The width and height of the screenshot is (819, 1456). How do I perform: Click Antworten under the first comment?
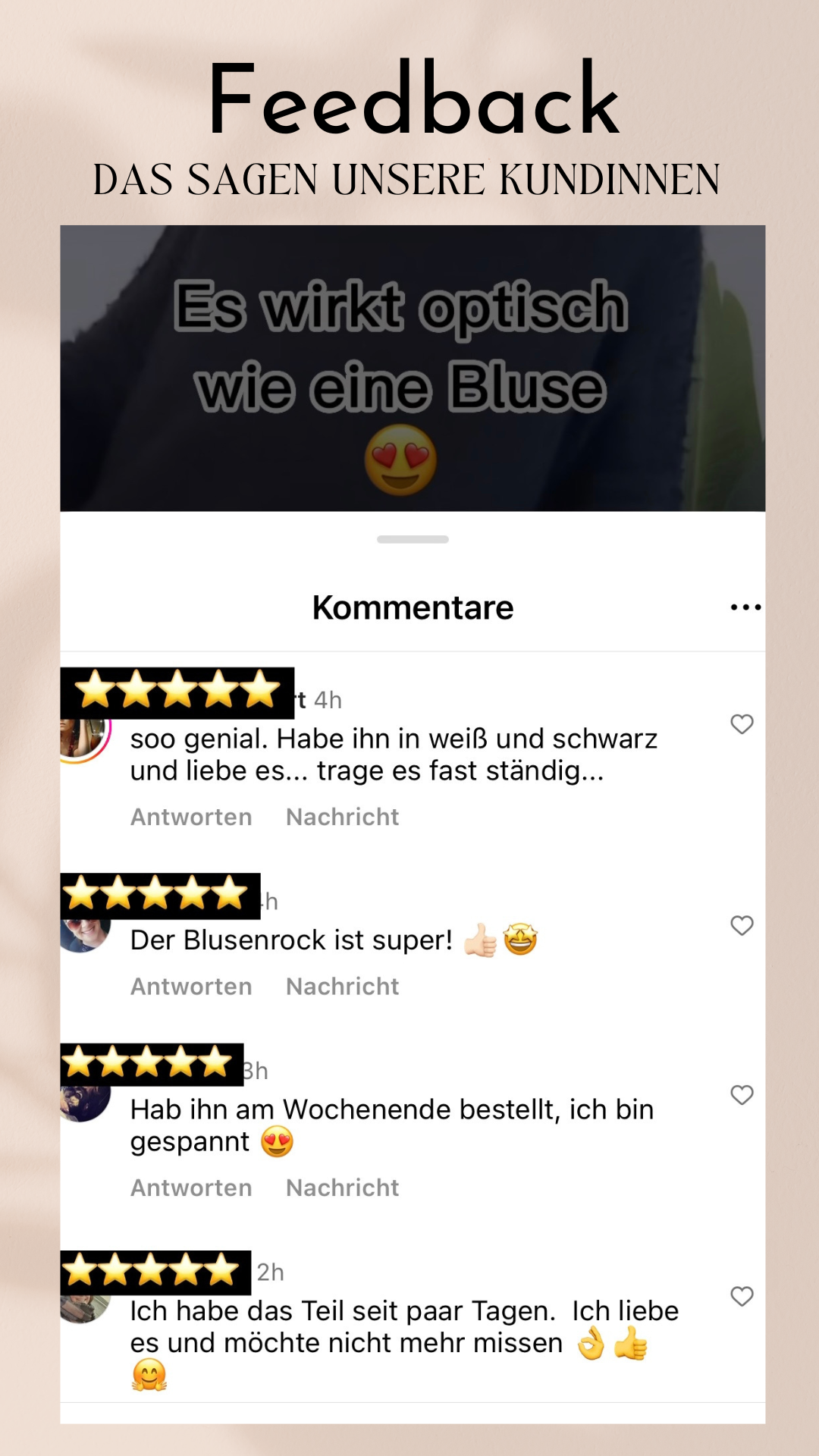point(190,816)
